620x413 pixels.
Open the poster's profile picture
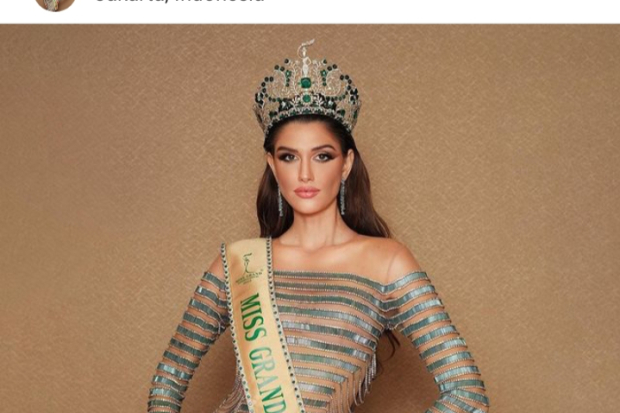click(x=55, y=3)
